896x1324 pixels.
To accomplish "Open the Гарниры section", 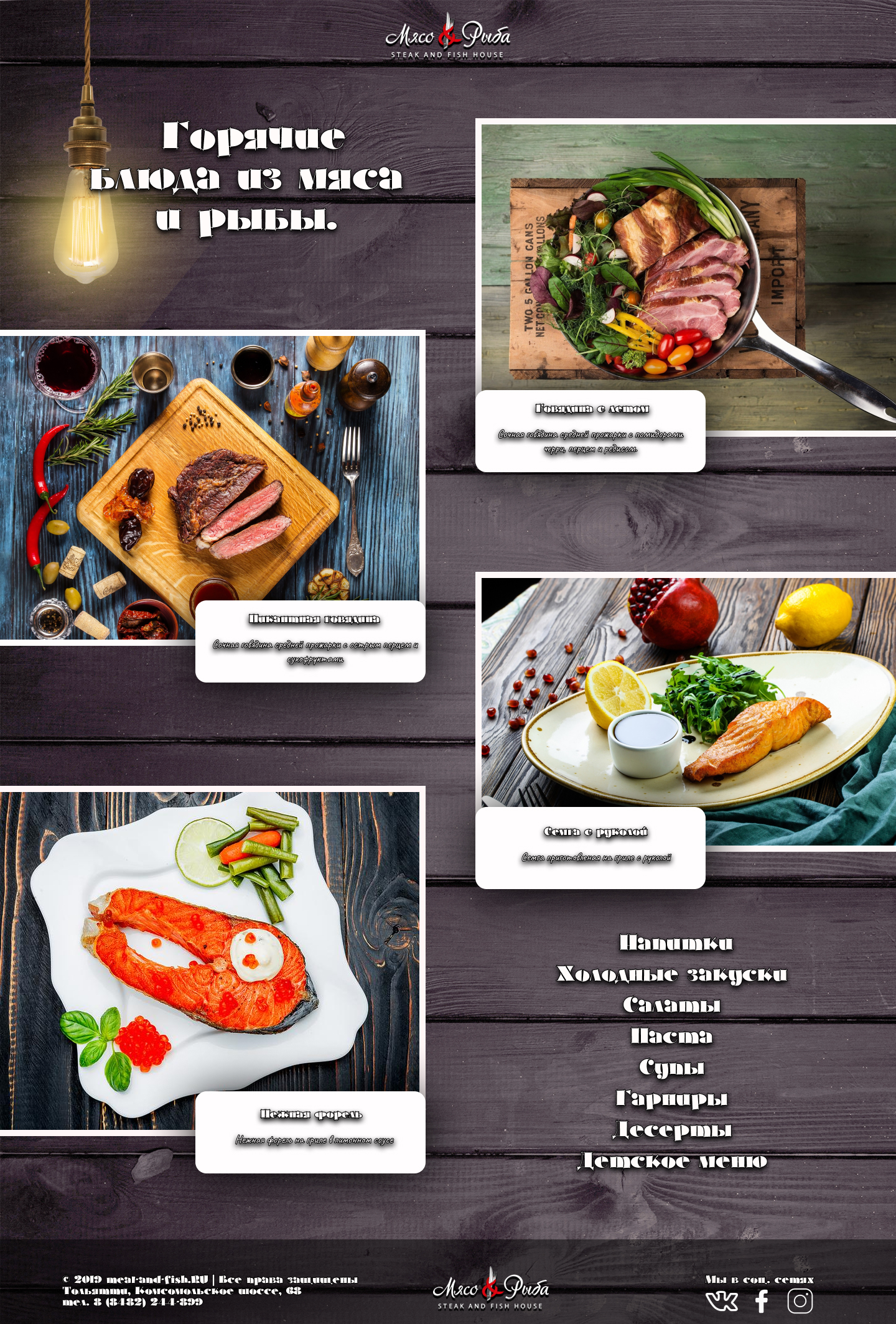I will coord(671,1098).
